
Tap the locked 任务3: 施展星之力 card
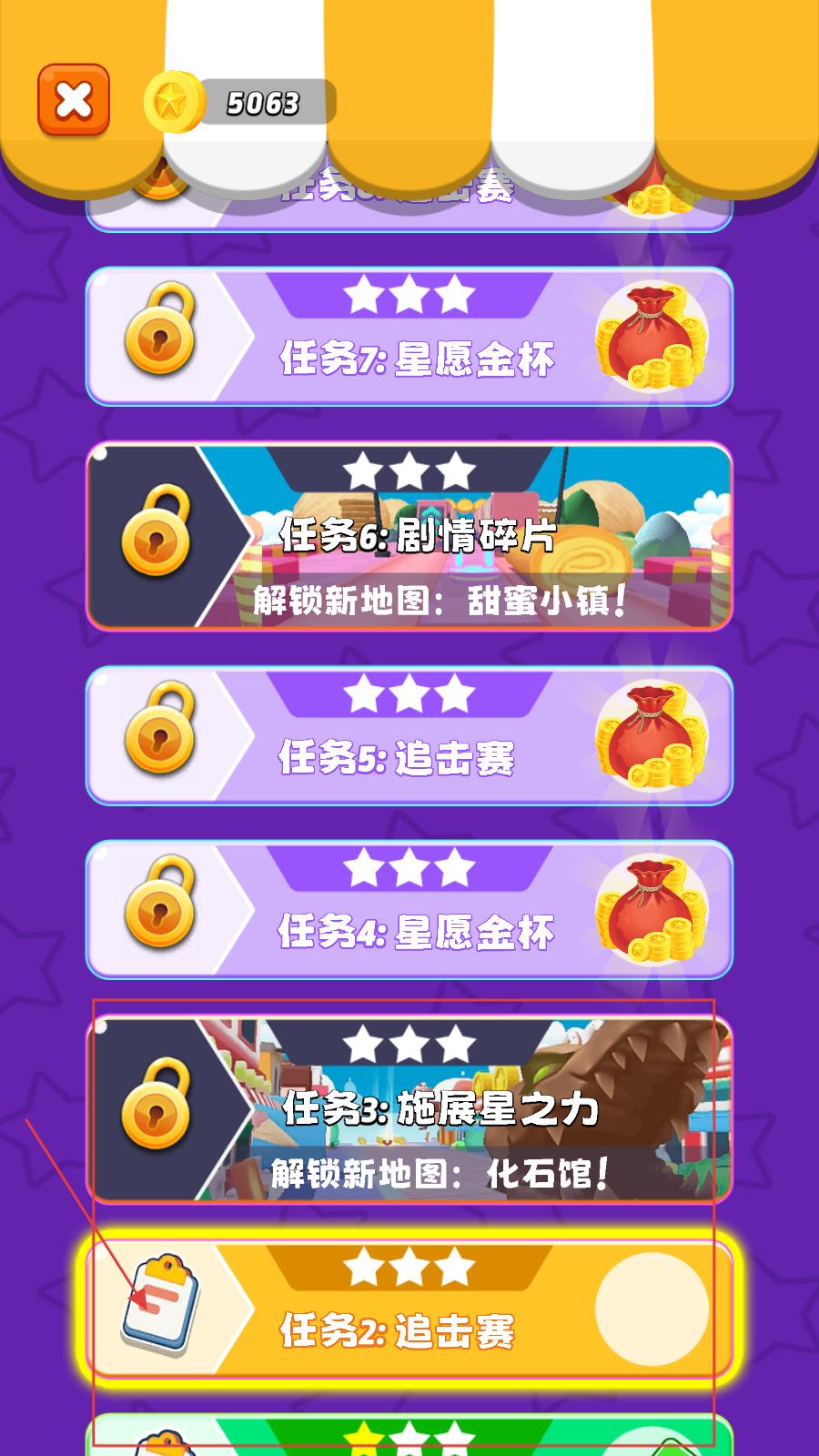click(x=409, y=1109)
